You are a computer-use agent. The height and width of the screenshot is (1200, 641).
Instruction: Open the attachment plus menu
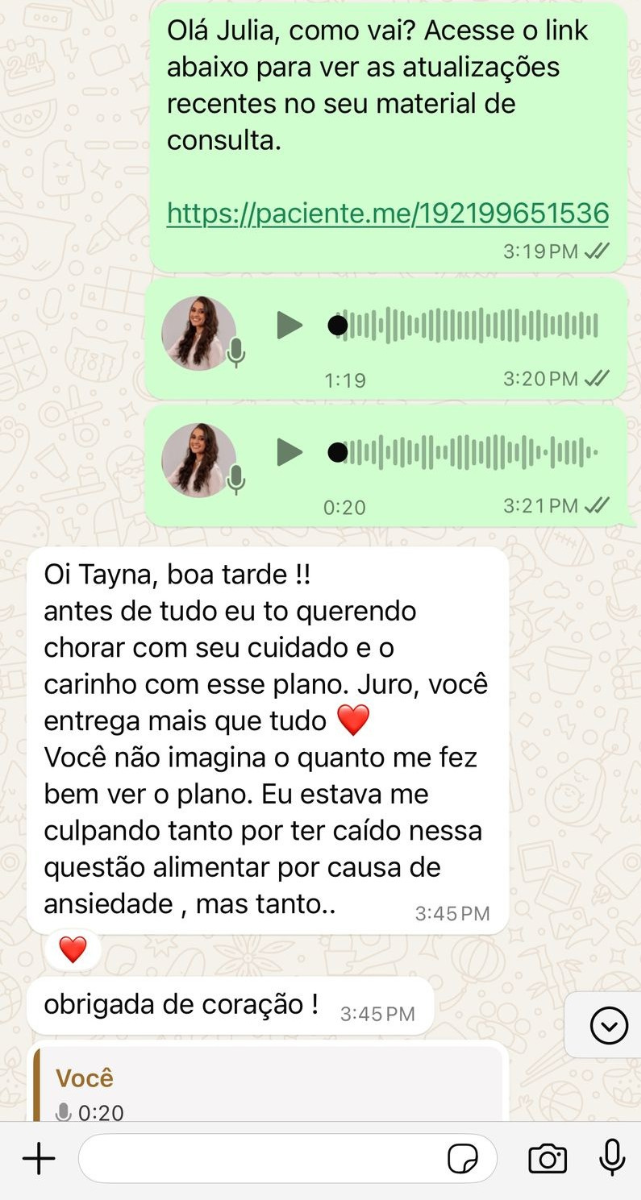(38, 1159)
